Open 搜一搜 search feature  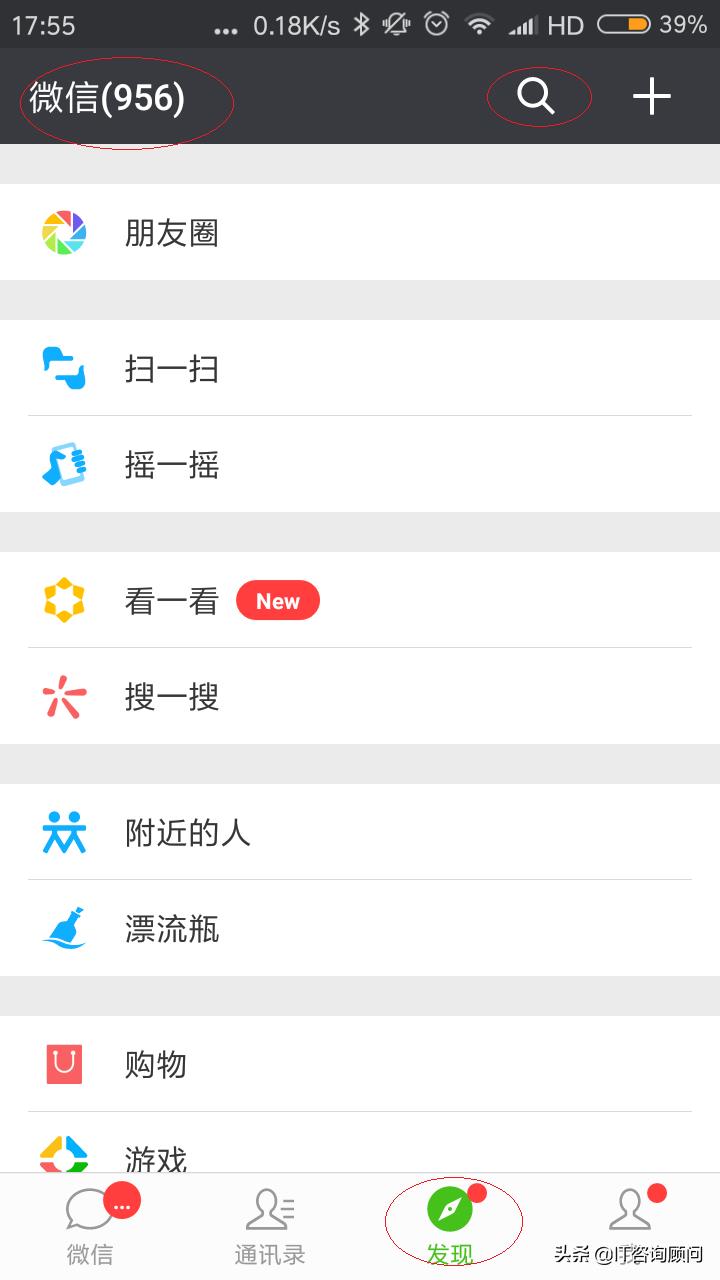coord(360,696)
